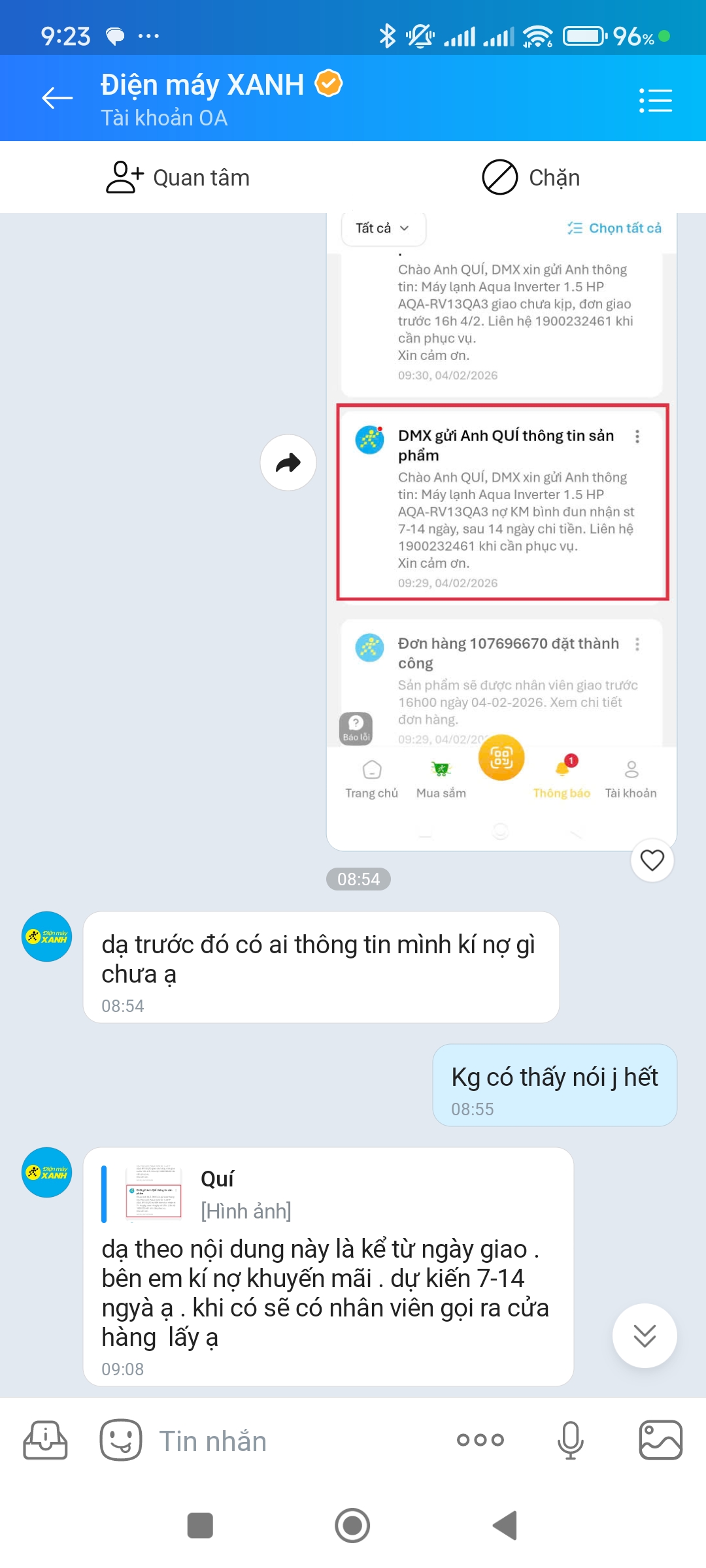Tap Chặn to block this account
Screen dimensions: 706x1568
531,177
